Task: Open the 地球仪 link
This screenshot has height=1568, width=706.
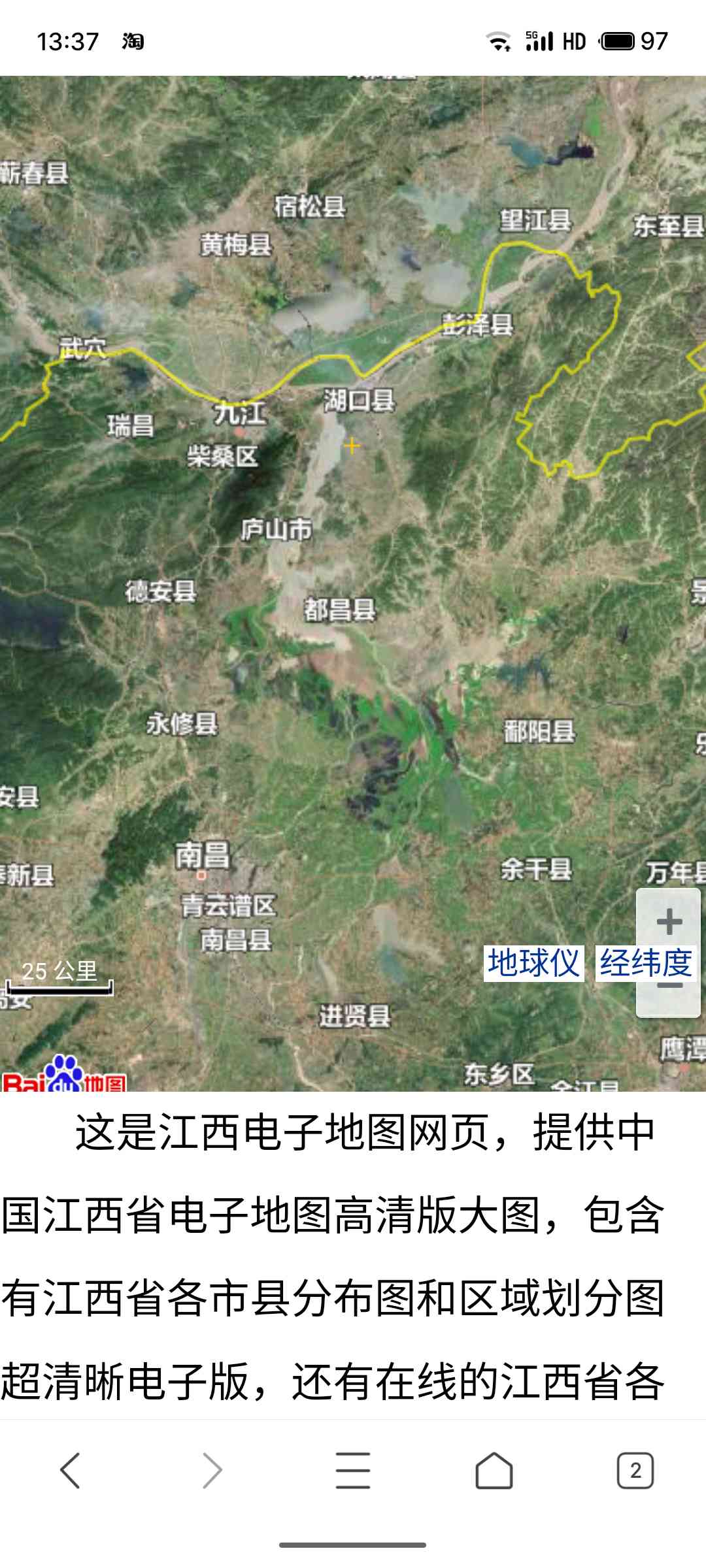Action: click(533, 963)
